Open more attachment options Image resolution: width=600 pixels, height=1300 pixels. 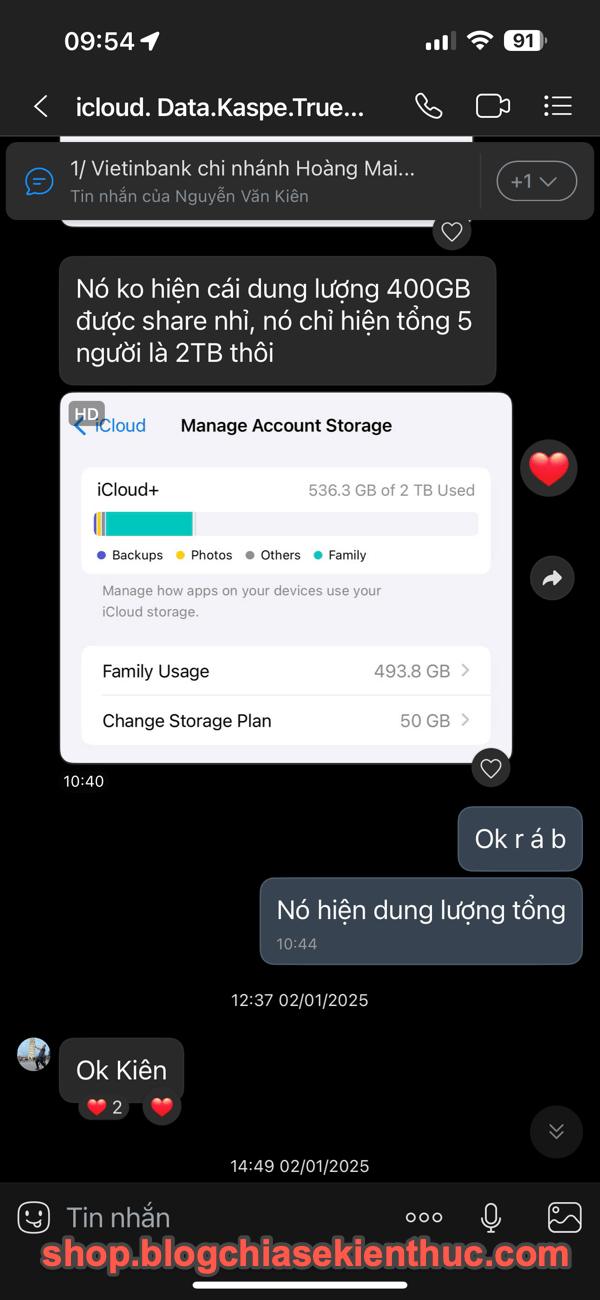424,1217
